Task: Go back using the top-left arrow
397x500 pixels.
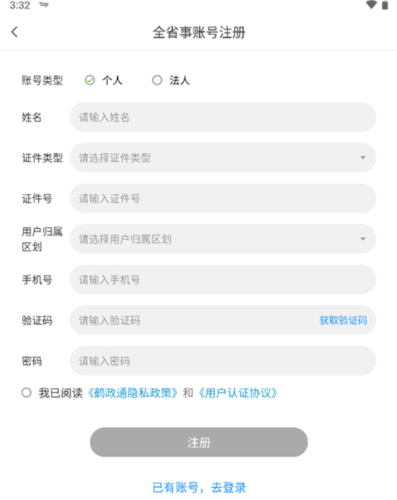Action: point(14,32)
